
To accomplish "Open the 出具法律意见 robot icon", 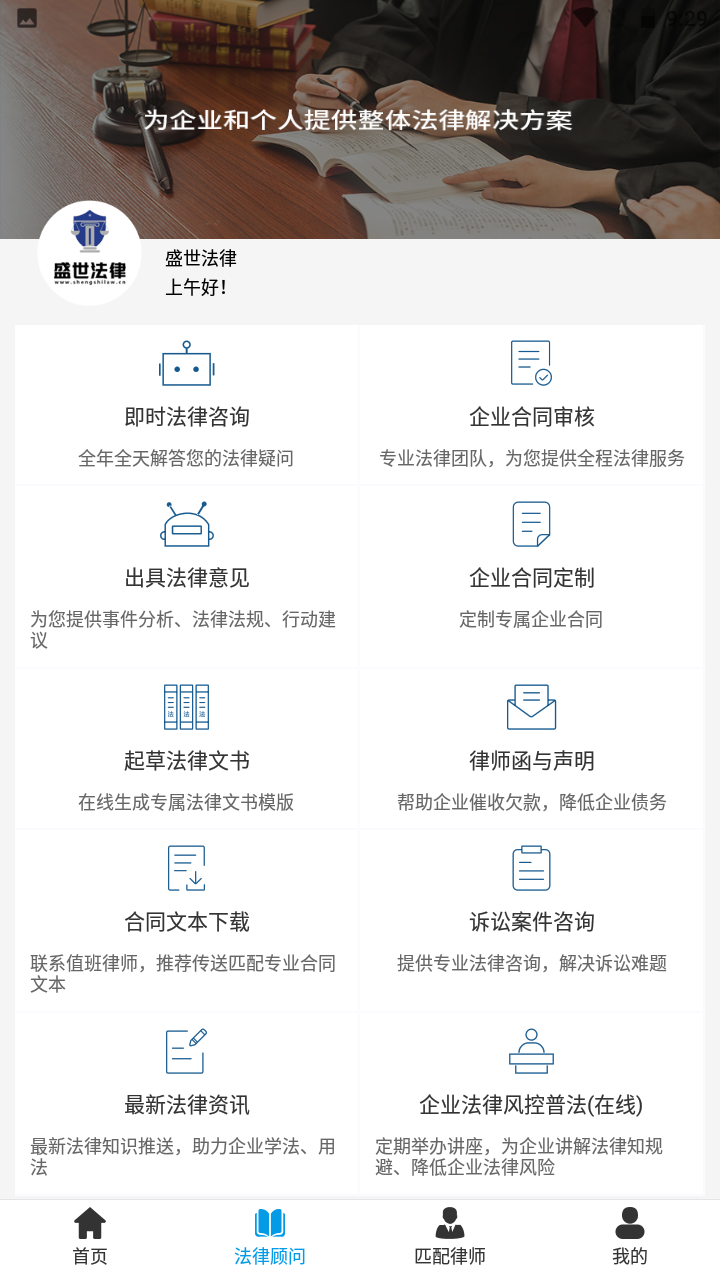I will 186,523.
